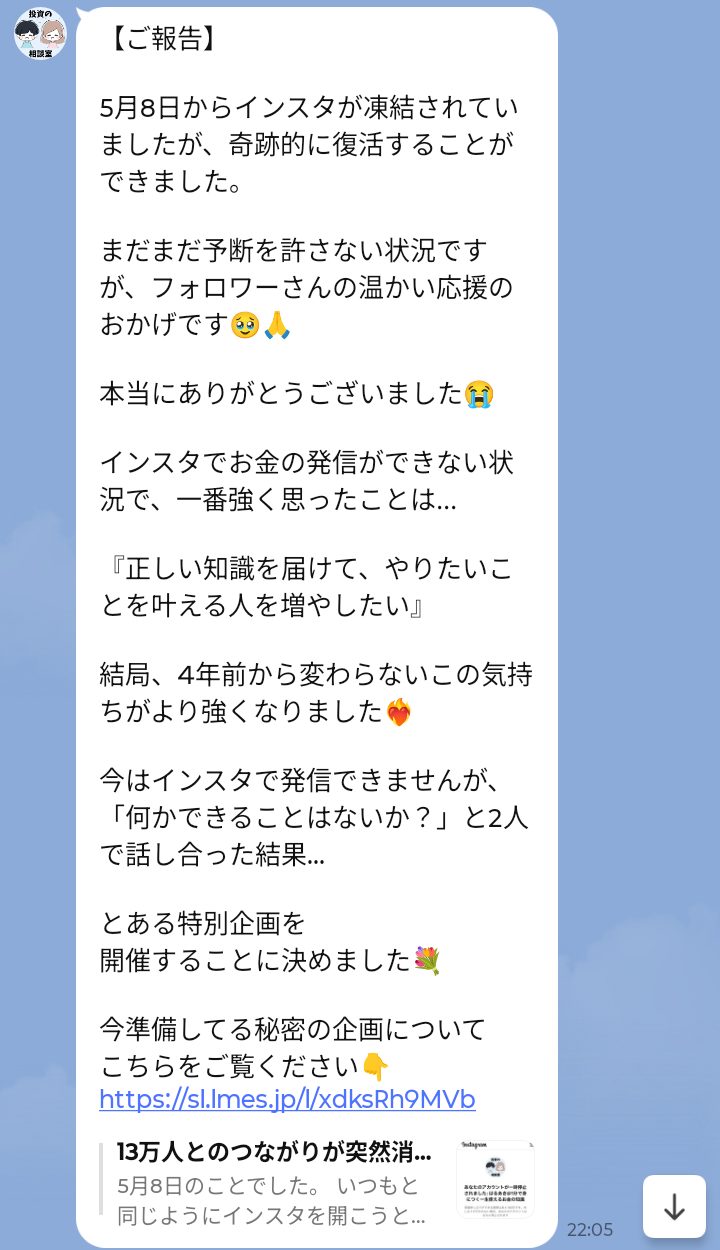Viewport: 720px width, 1250px height.
Task: Open the 13万人とのつながりが突然消… link preview card
Action: click(317, 1185)
